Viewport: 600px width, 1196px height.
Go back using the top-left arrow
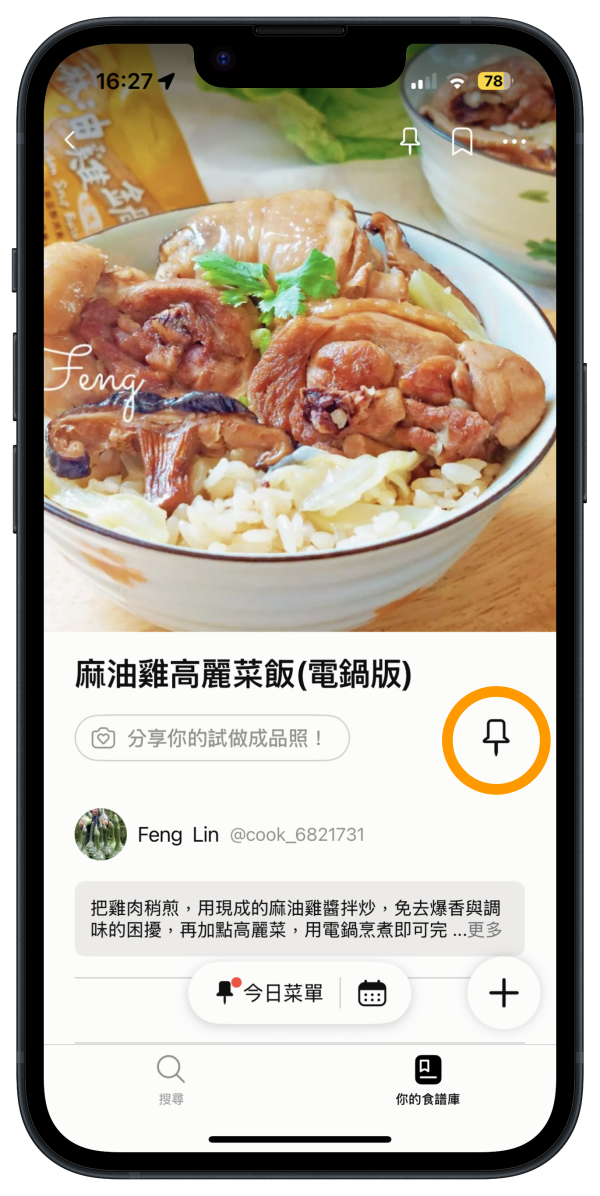(70, 141)
